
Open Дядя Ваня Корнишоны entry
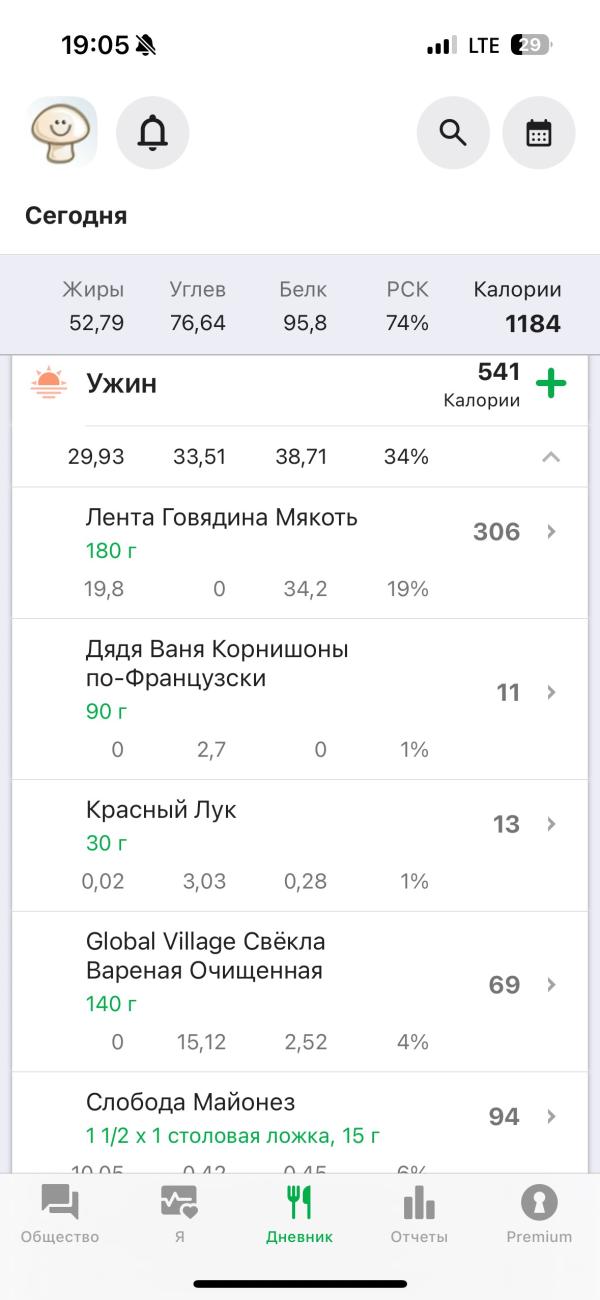pyautogui.click(x=300, y=699)
